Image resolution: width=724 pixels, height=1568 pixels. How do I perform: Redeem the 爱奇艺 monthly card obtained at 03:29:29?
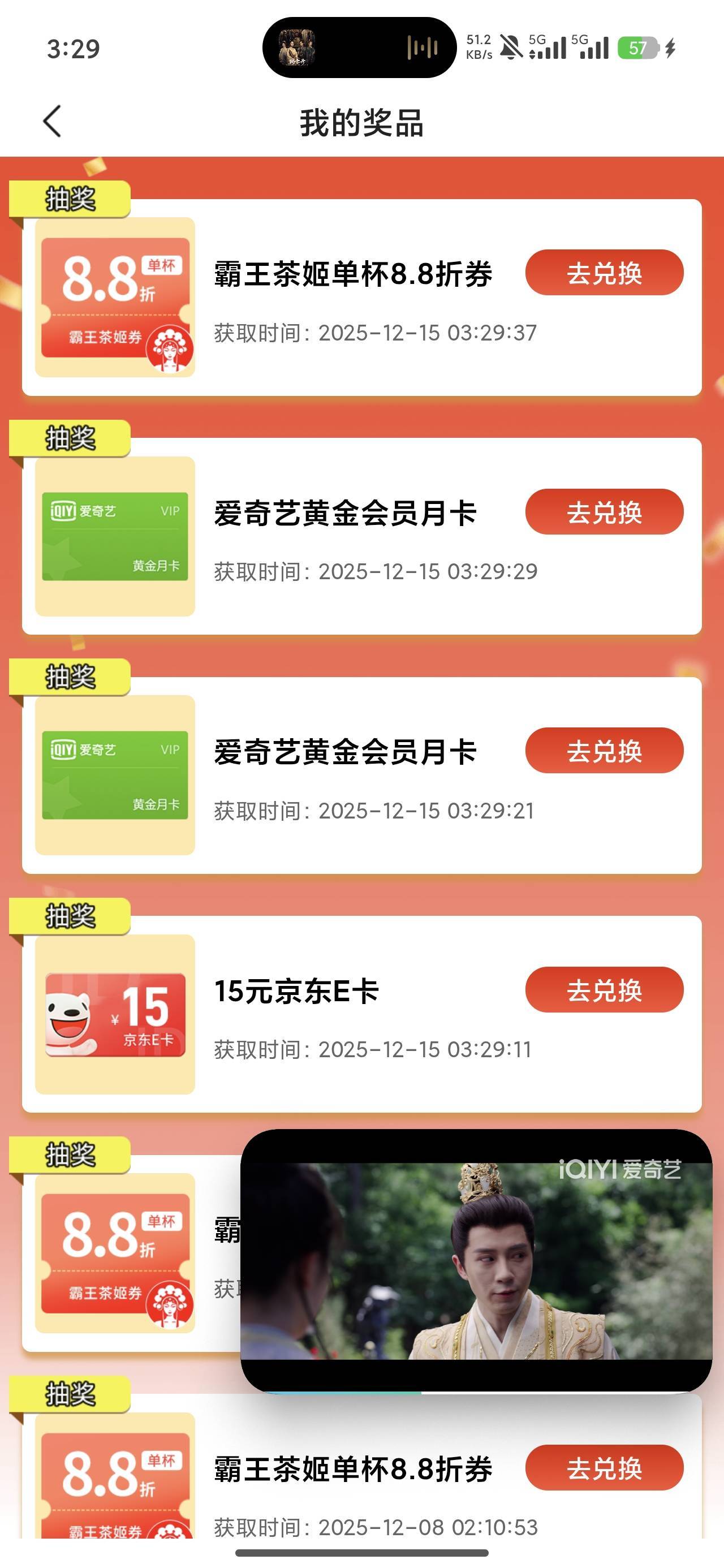pos(604,512)
